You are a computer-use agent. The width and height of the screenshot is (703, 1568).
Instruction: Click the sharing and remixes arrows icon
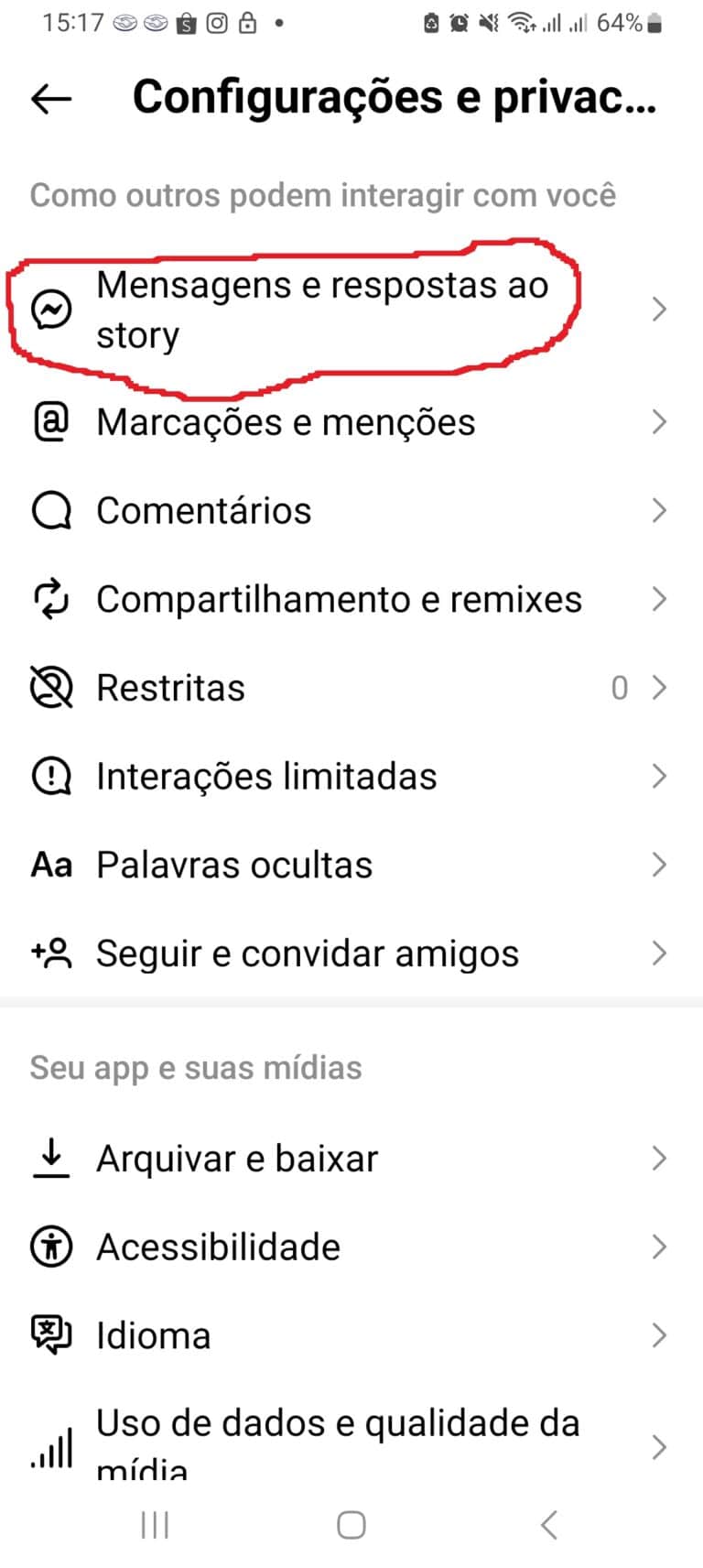[x=52, y=599]
